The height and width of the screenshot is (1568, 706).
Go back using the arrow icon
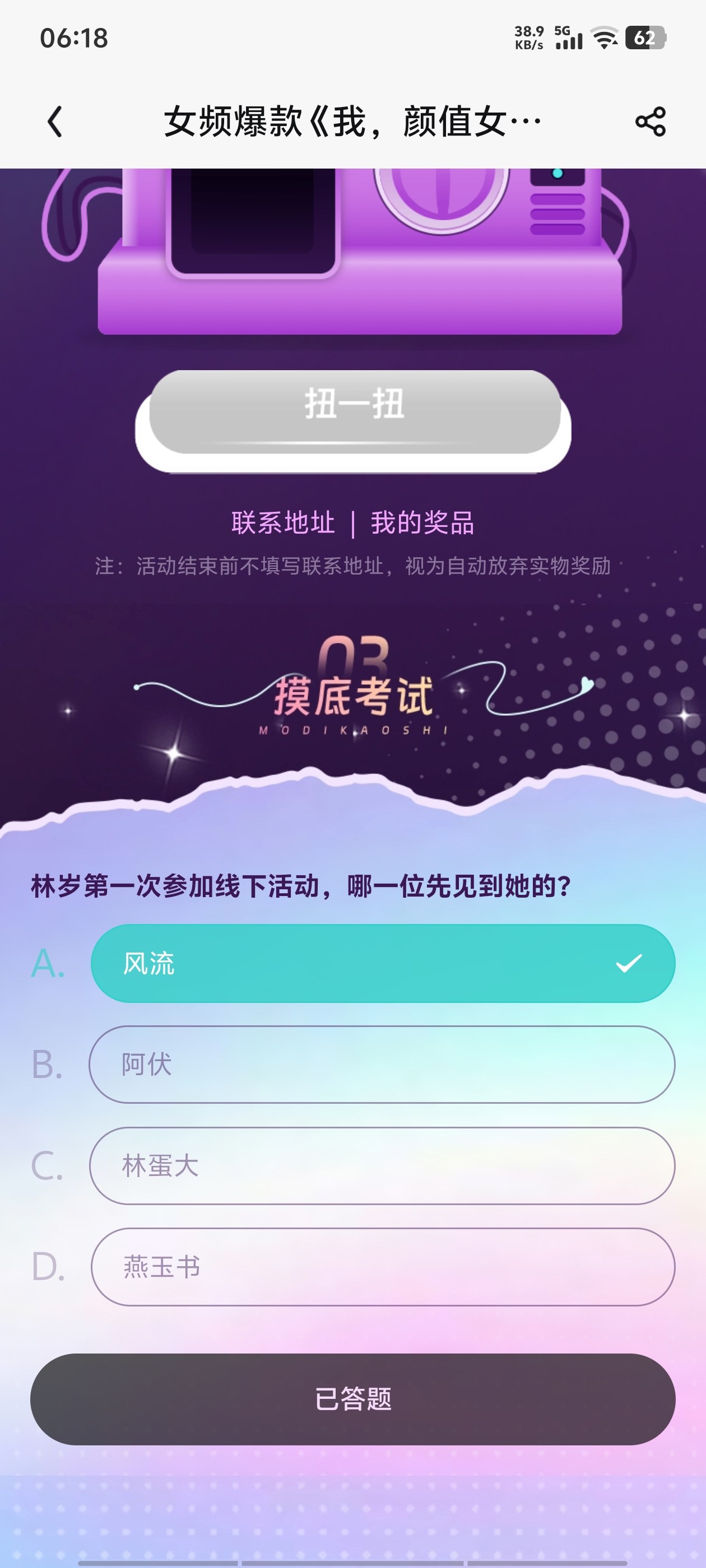(x=55, y=122)
